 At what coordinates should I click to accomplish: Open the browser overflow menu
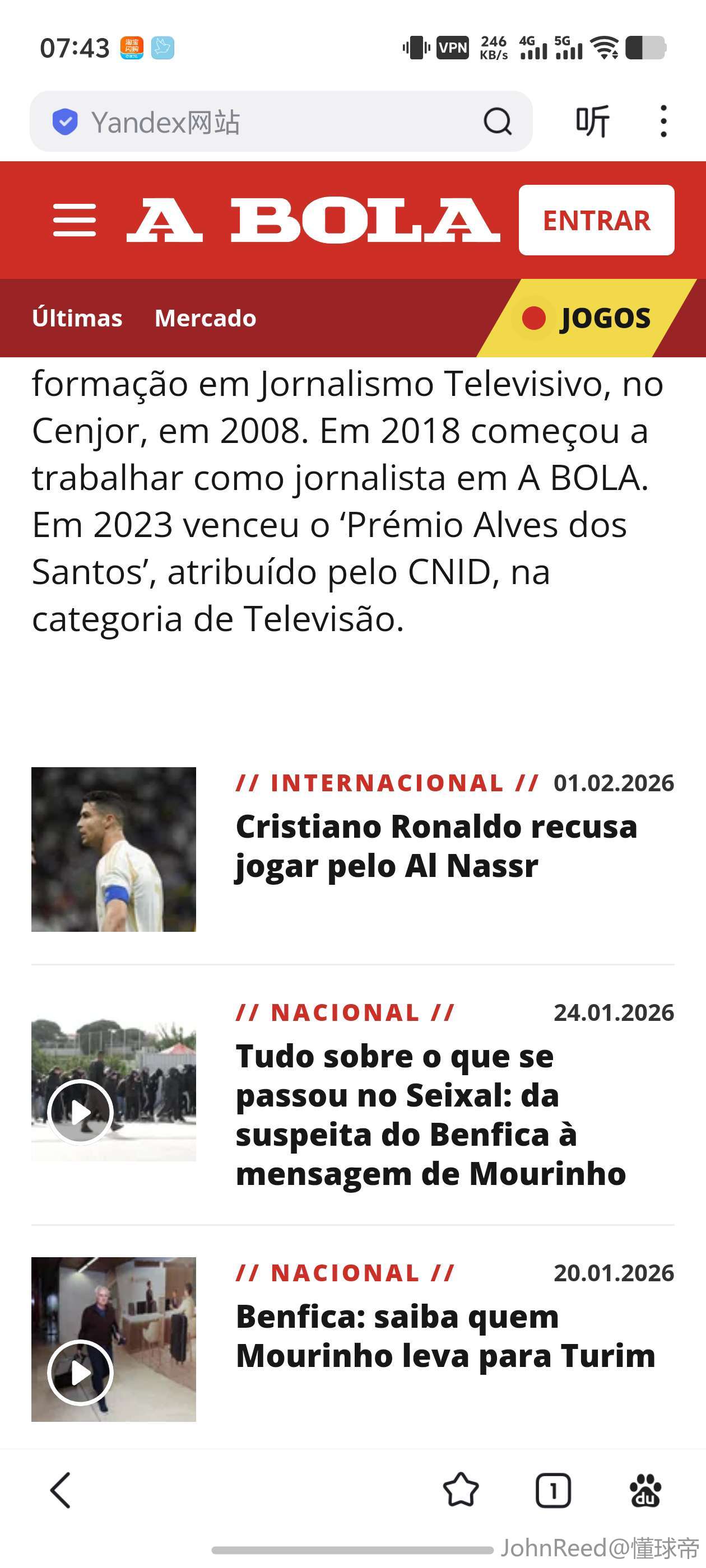coord(663,122)
